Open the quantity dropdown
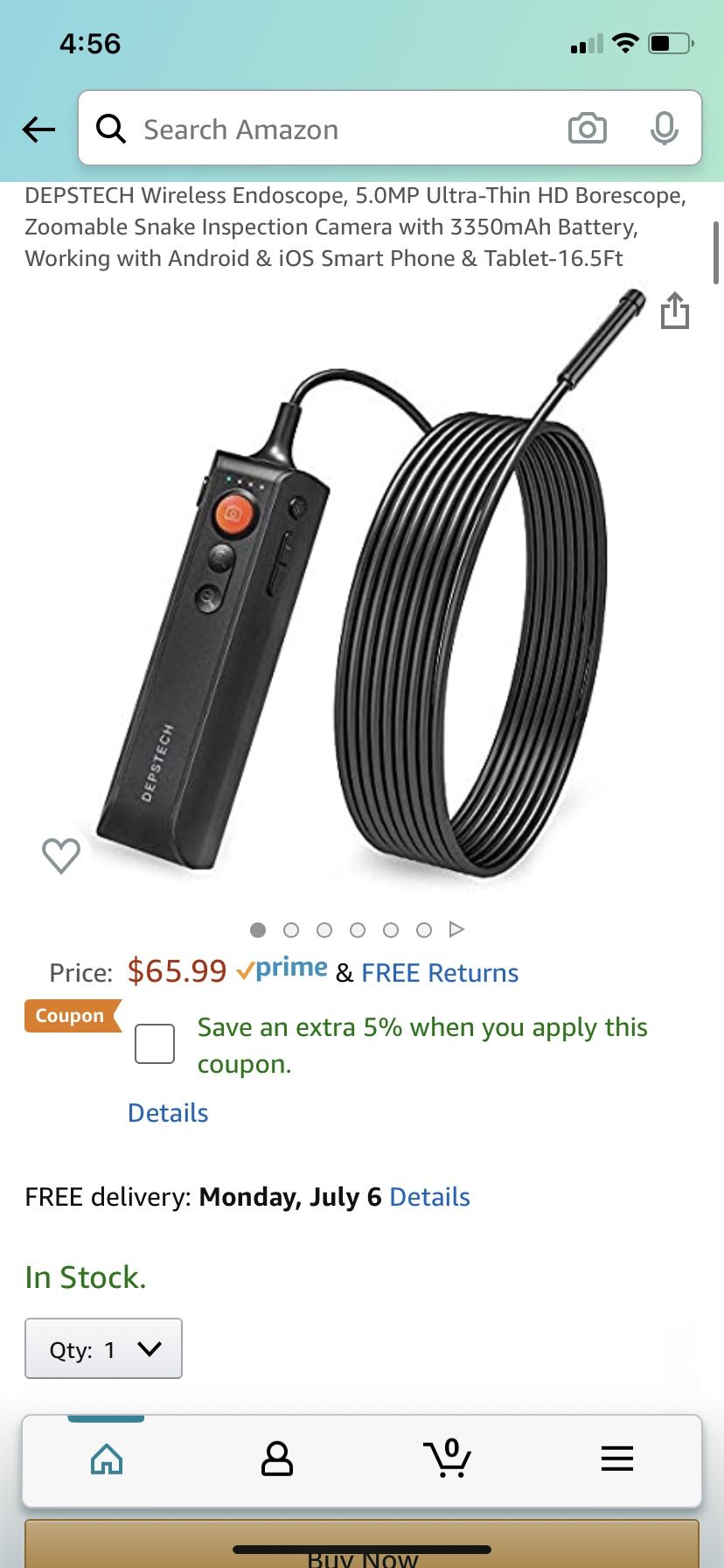 pyautogui.click(x=102, y=1348)
